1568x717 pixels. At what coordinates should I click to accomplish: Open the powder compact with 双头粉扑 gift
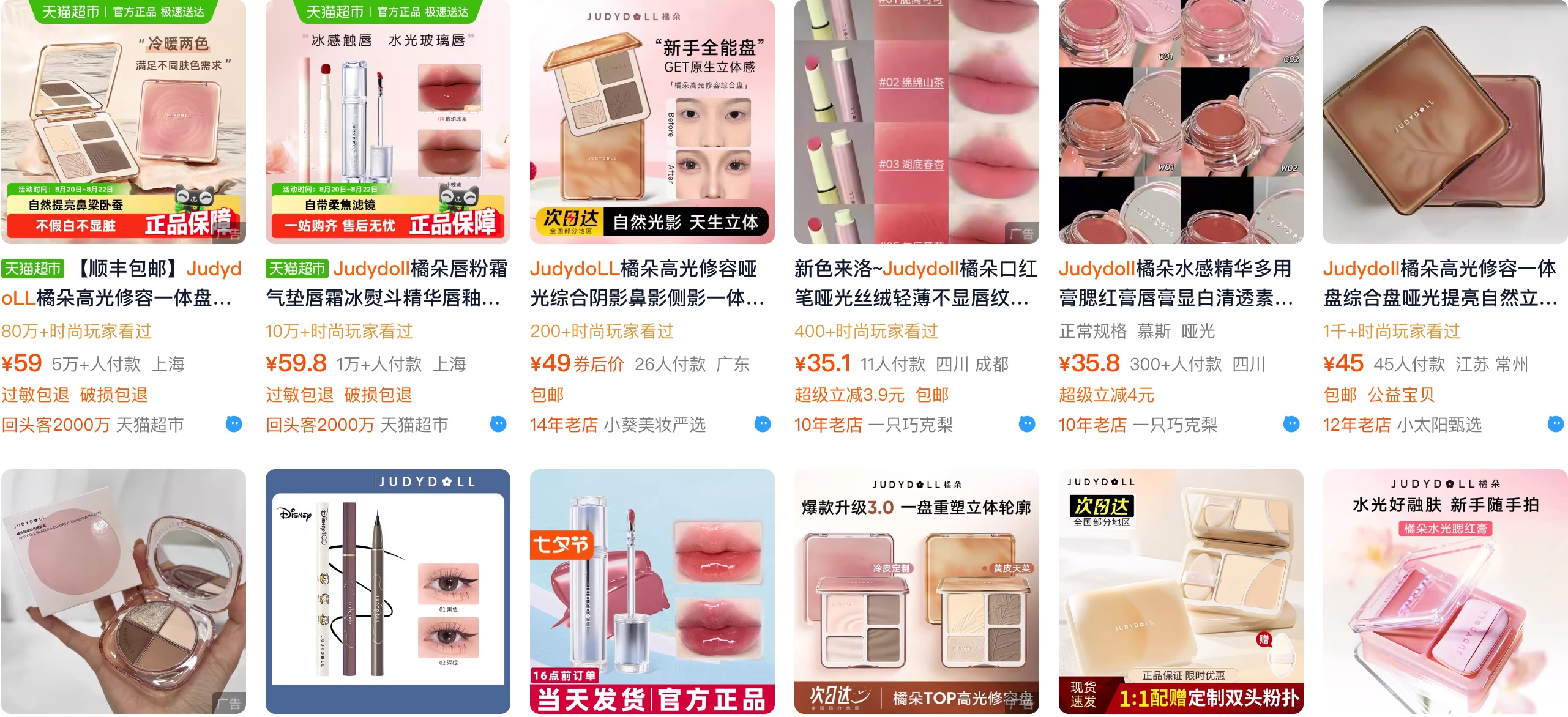[x=1181, y=591]
